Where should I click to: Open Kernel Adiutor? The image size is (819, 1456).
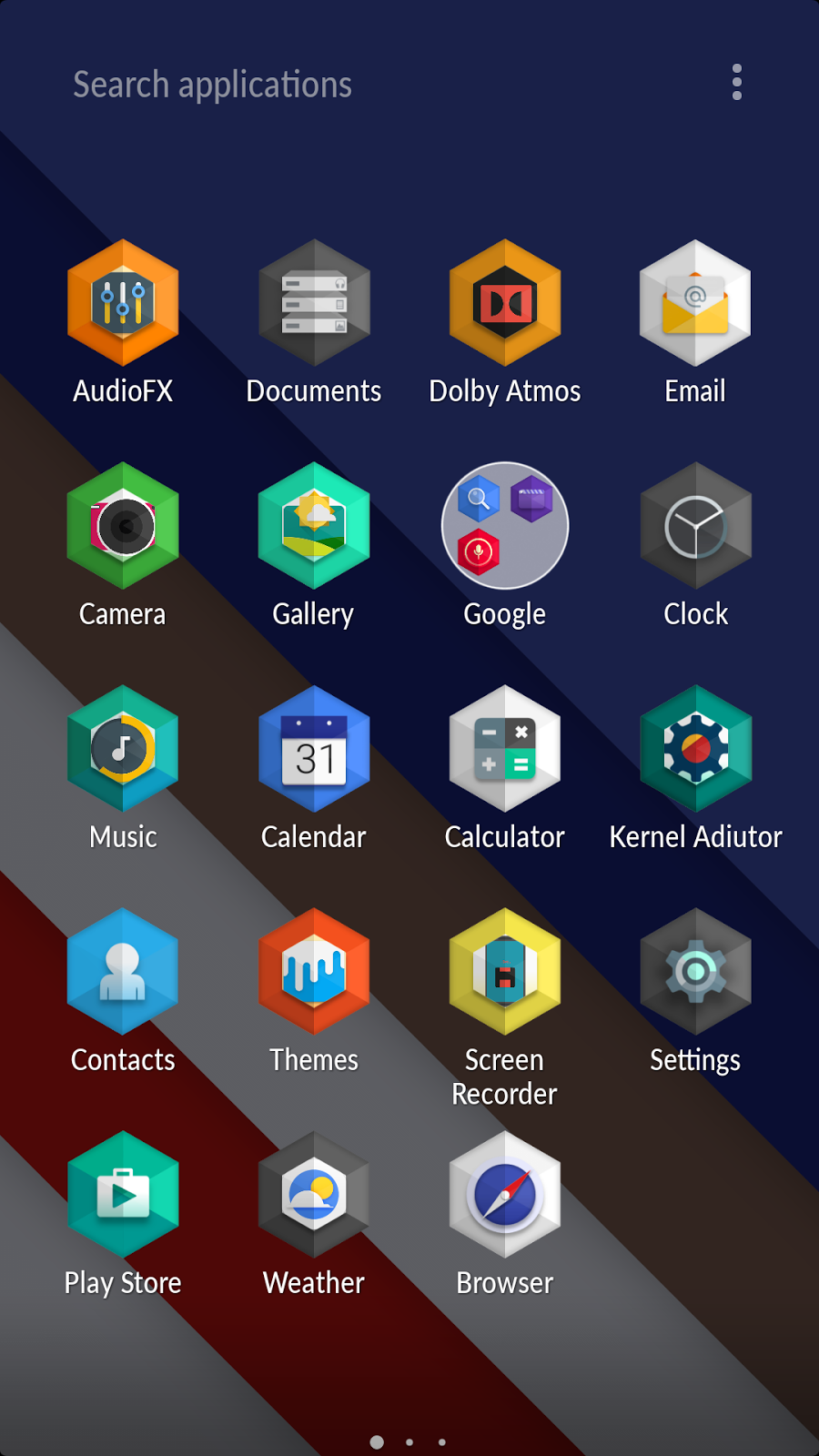pos(696,749)
